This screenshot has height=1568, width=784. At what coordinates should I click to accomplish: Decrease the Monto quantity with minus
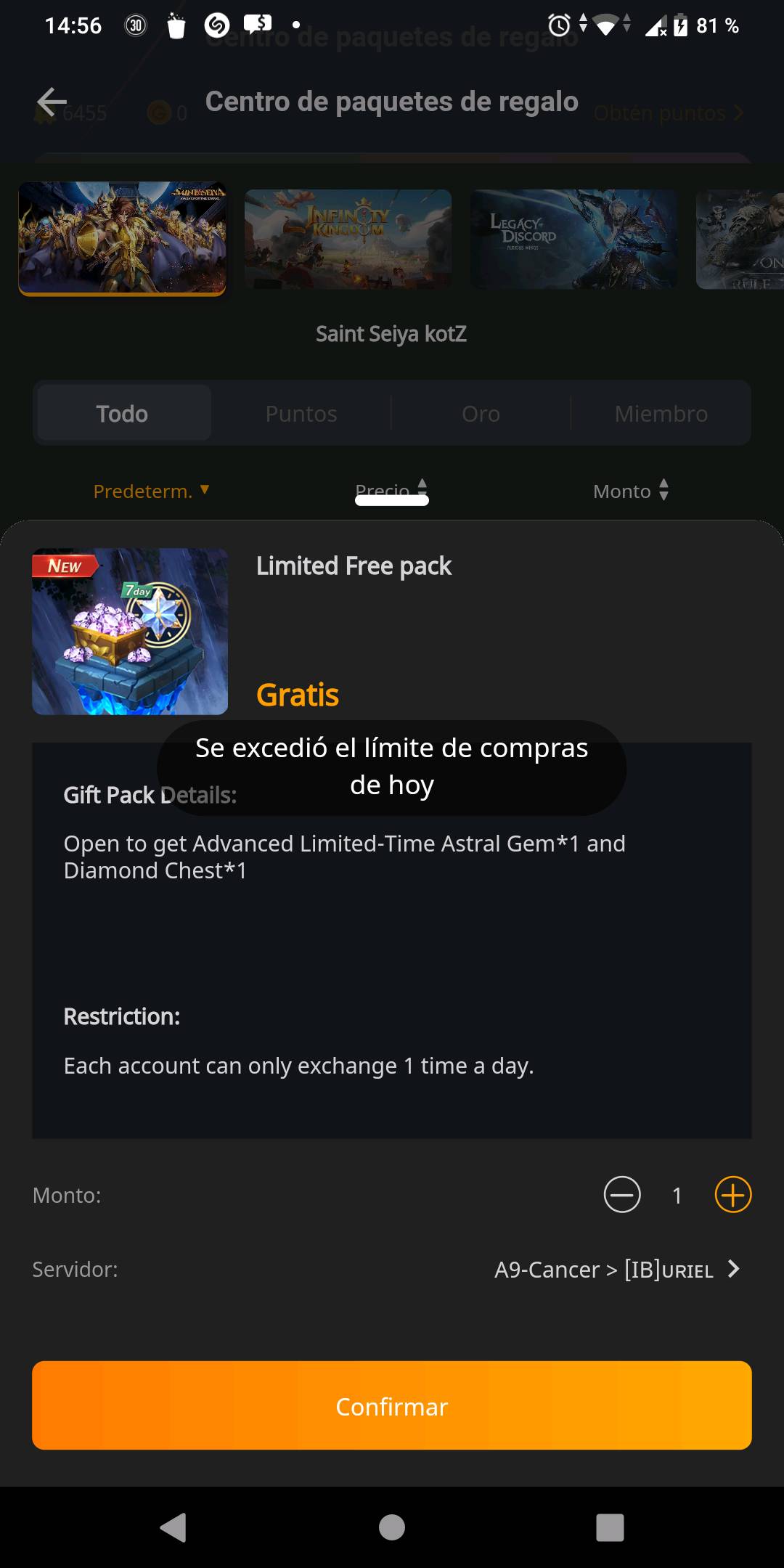coord(622,1195)
